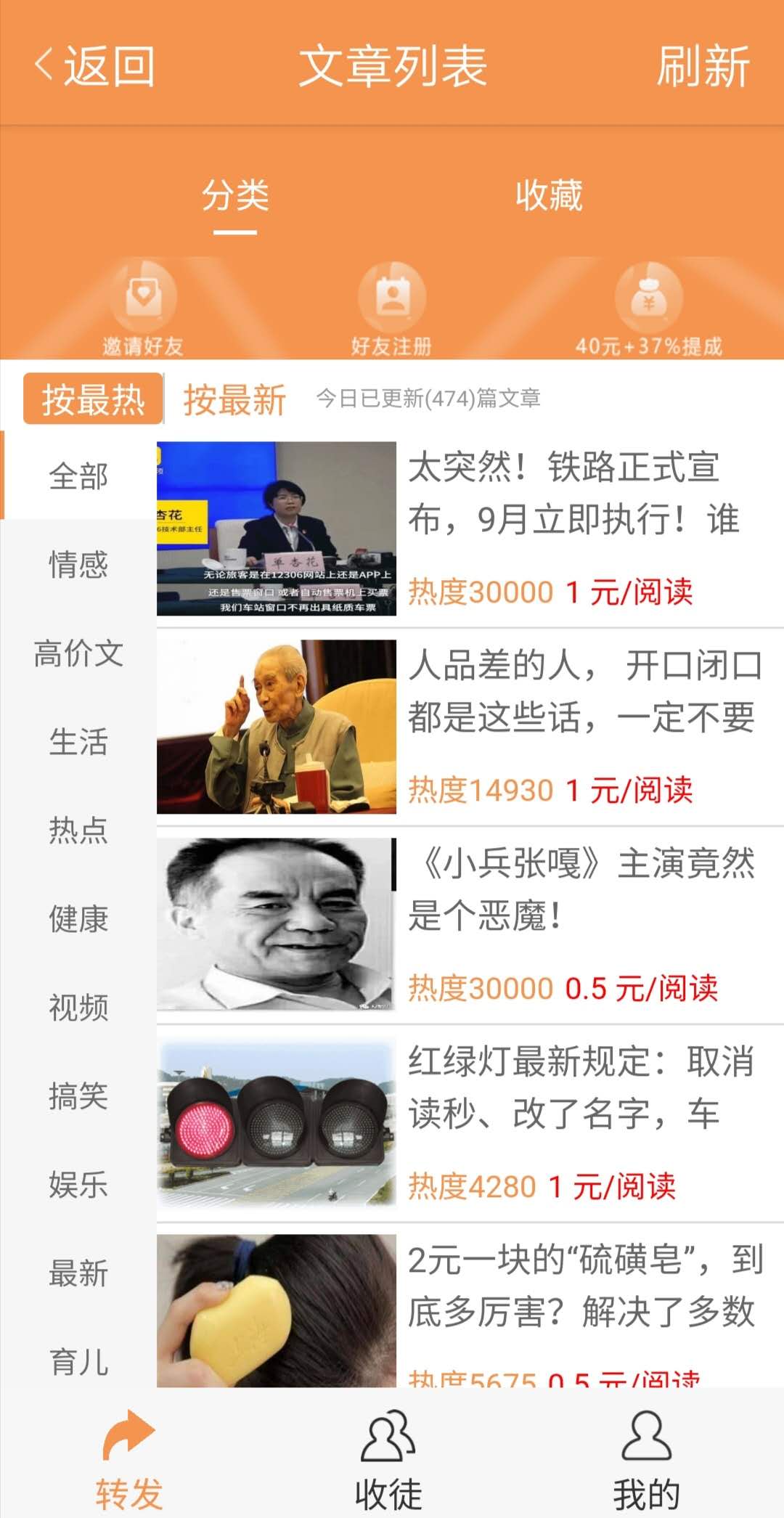Refresh the list with 刷新

[x=703, y=66]
